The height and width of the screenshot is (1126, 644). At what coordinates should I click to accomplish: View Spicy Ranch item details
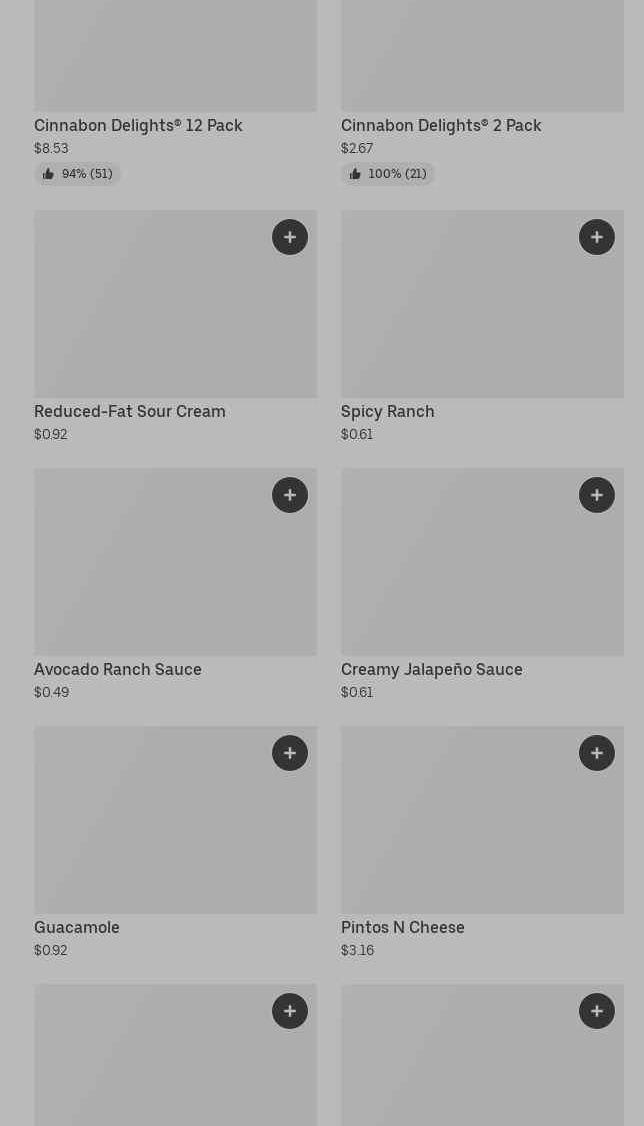click(x=388, y=412)
